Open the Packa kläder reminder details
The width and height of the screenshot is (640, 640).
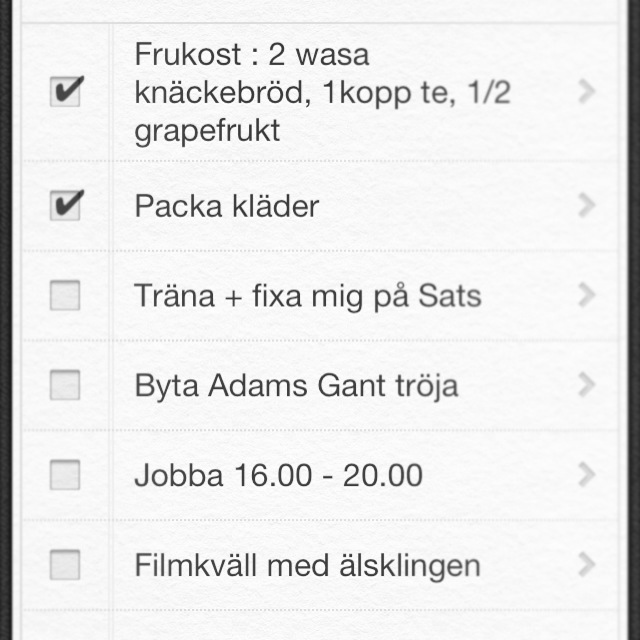click(587, 206)
